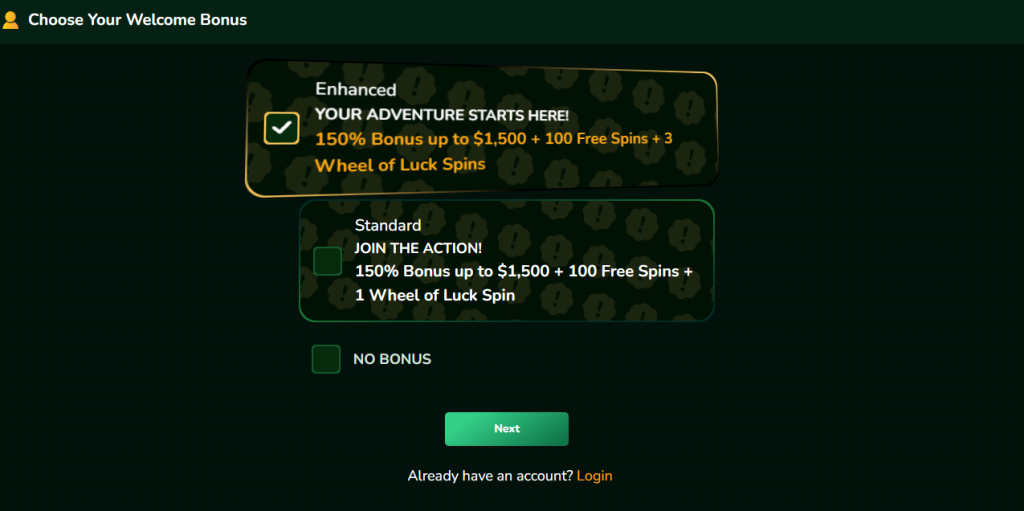This screenshot has width=1024, height=511.
Task: Continue with the Next button
Action: [x=506, y=429]
